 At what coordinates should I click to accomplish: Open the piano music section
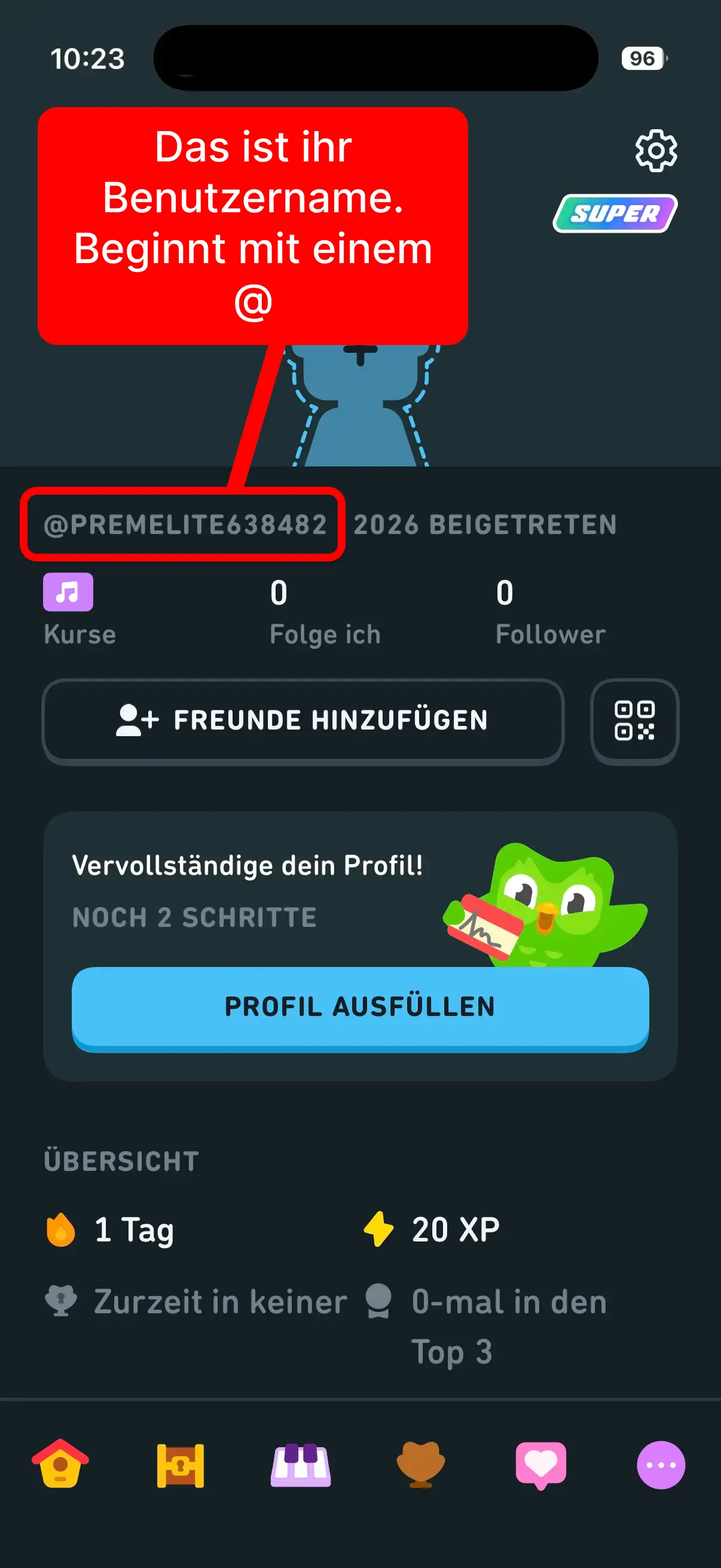(300, 1465)
